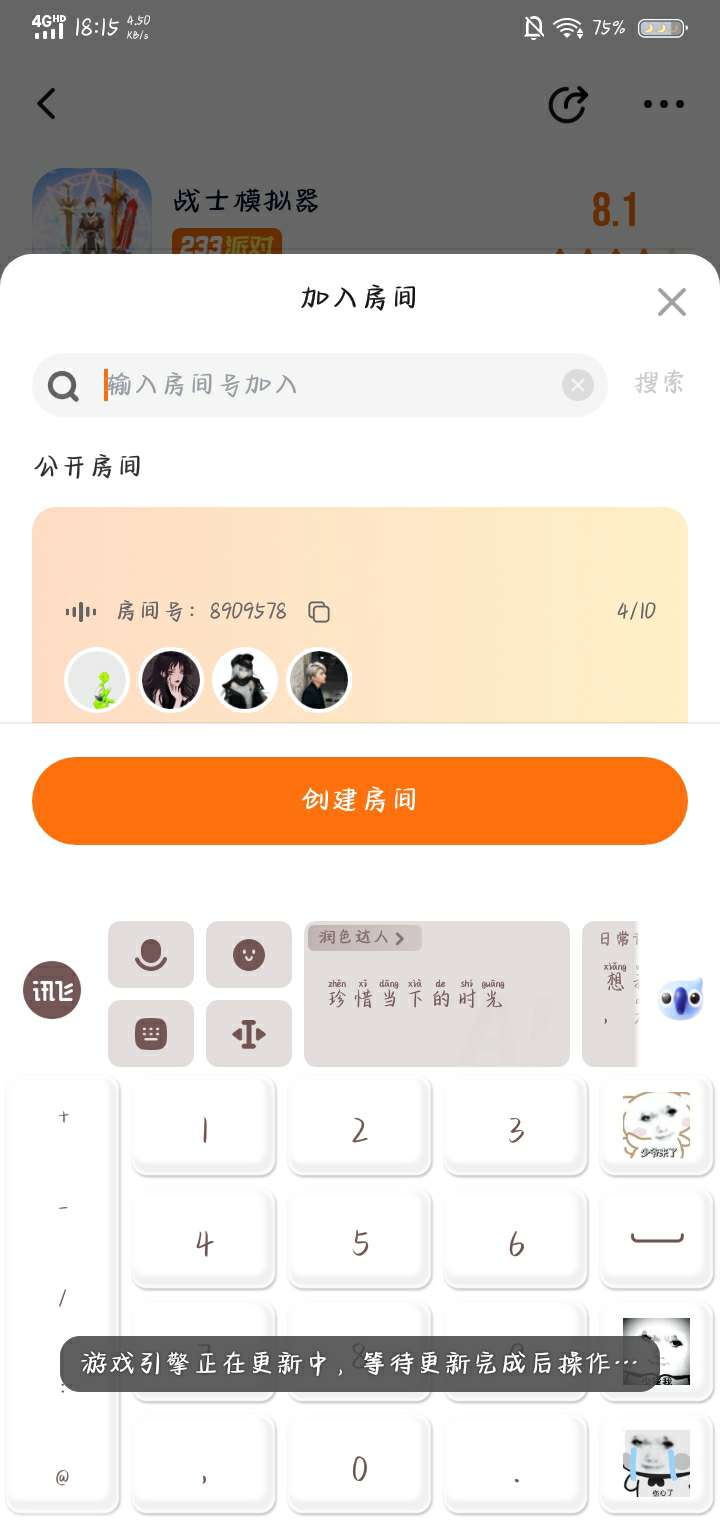Type digit 5 on the keypad

point(360,1243)
